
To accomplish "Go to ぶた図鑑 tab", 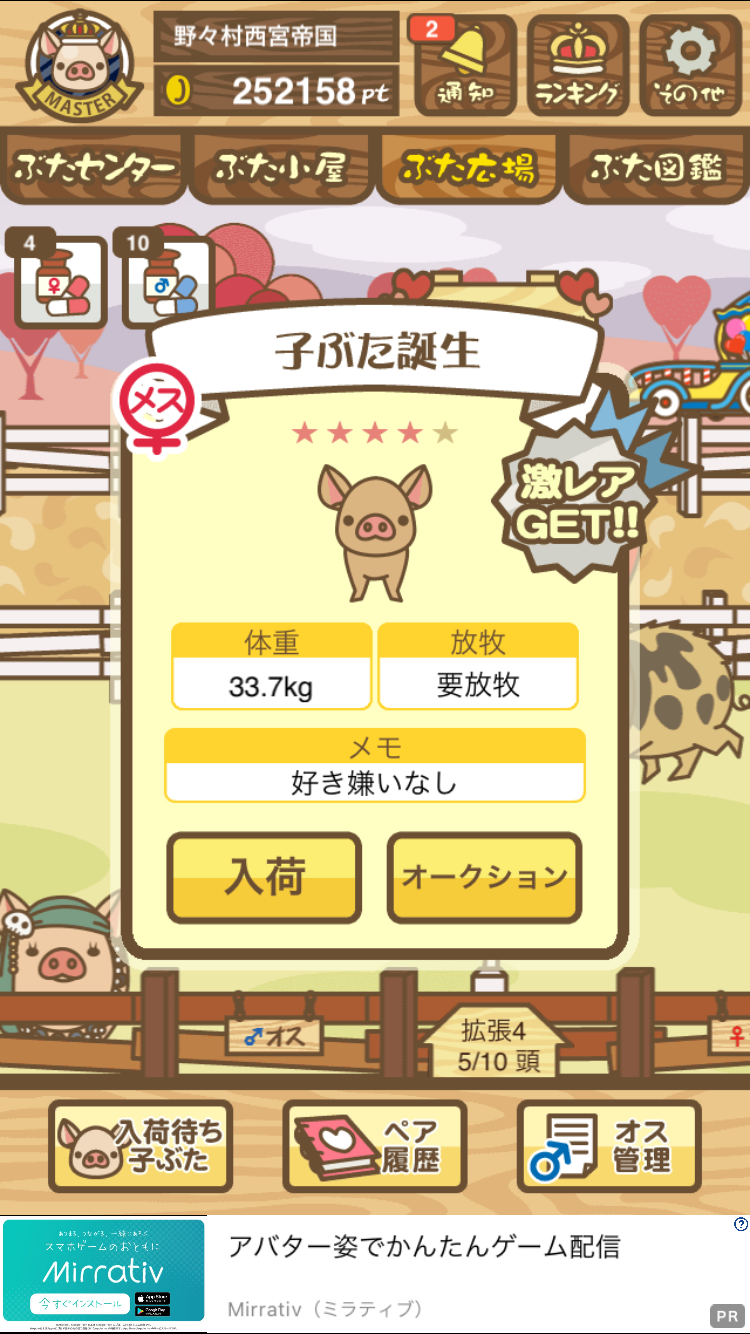I will point(655,168).
